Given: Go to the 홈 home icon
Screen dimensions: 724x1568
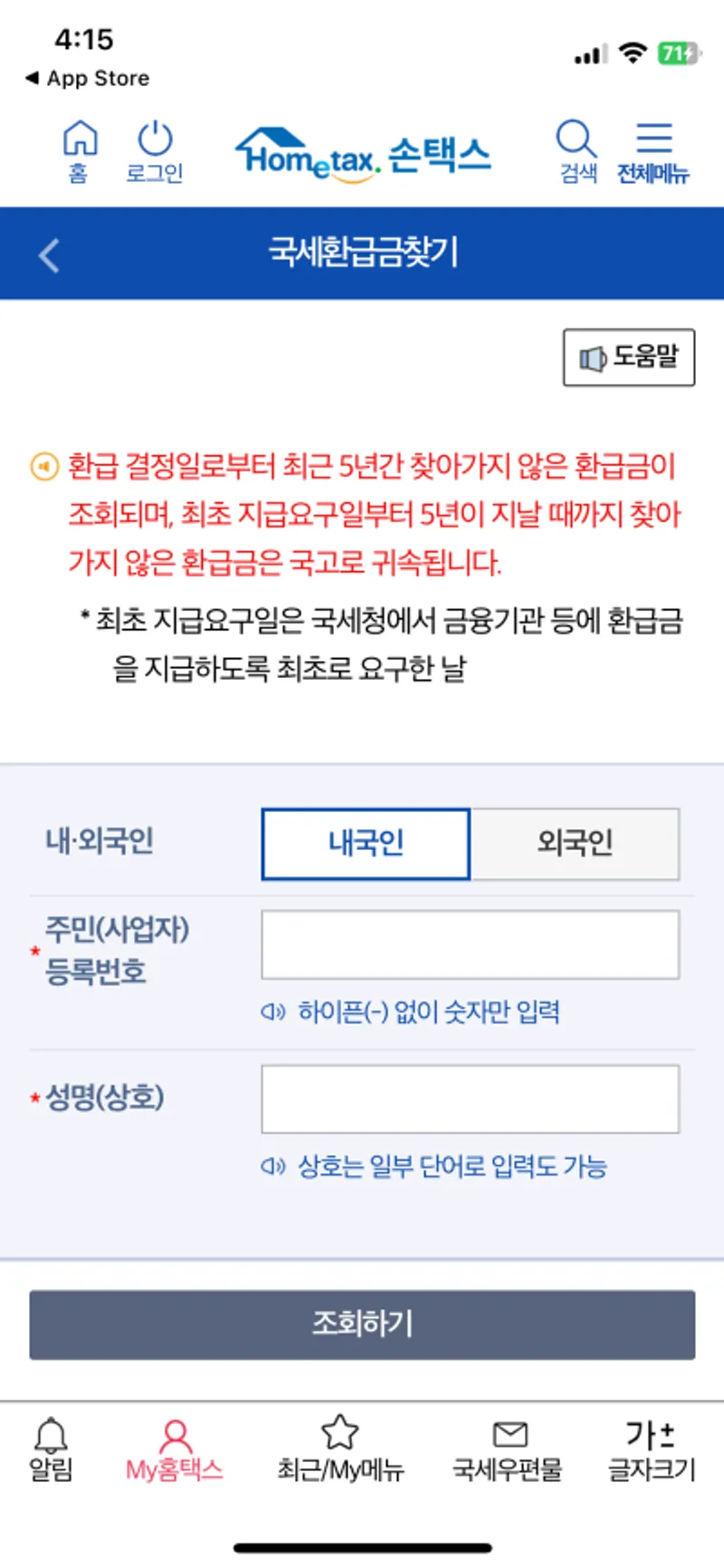Looking at the screenshot, I should pyautogui.click(x=79, y=151).
